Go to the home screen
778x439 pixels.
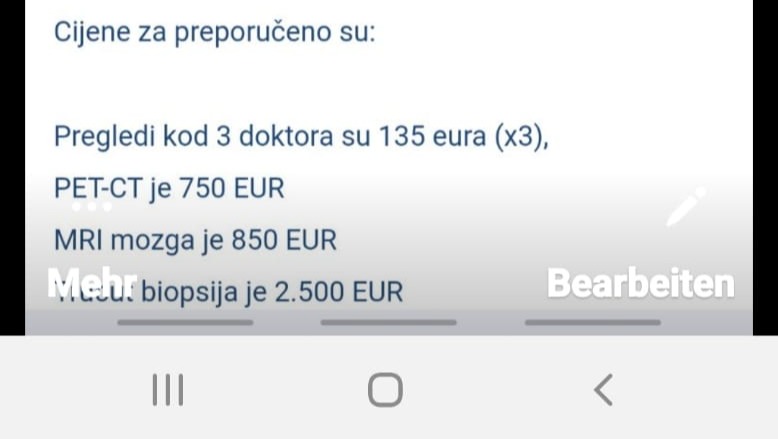385,390
